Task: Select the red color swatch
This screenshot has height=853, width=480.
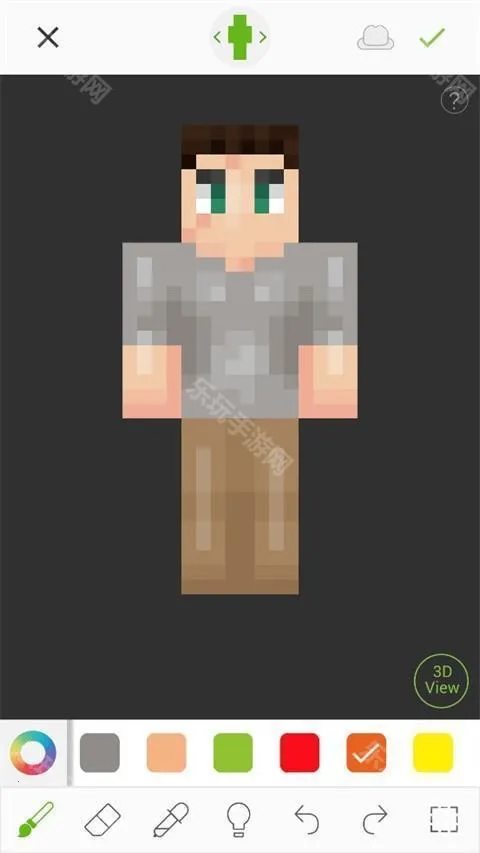Action: 300,753
